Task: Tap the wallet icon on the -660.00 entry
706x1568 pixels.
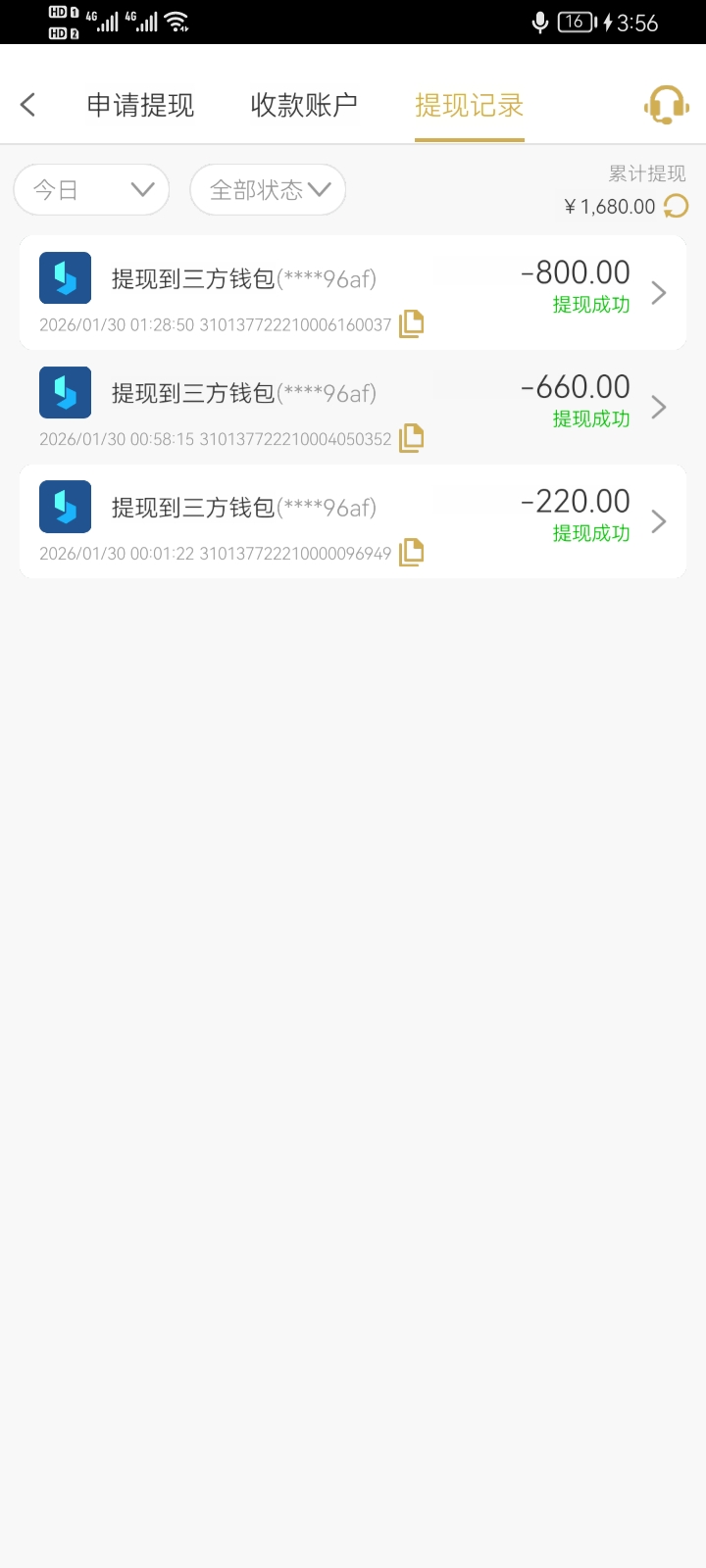Action: click(65, 392)
